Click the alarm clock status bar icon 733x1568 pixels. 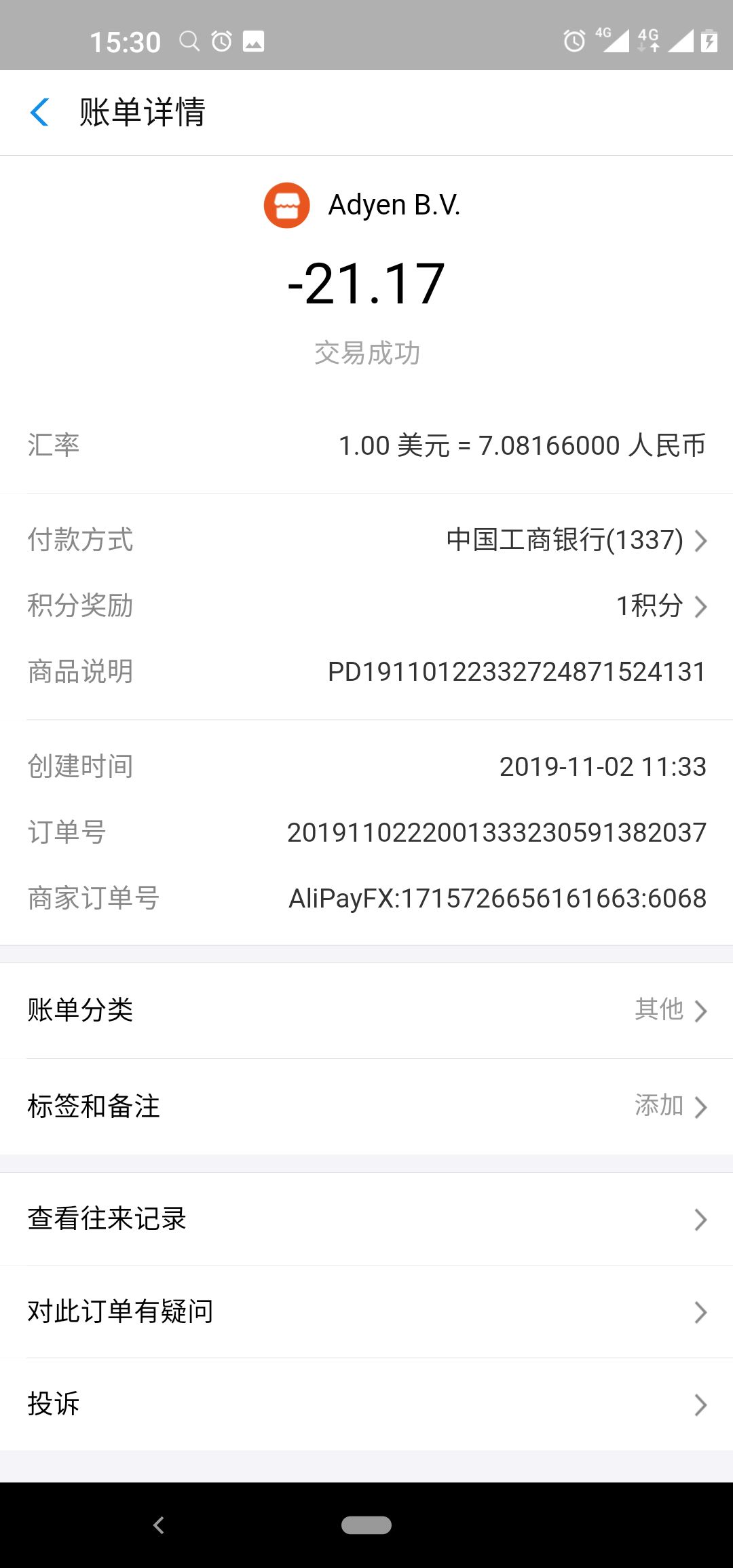coord(221,41)
